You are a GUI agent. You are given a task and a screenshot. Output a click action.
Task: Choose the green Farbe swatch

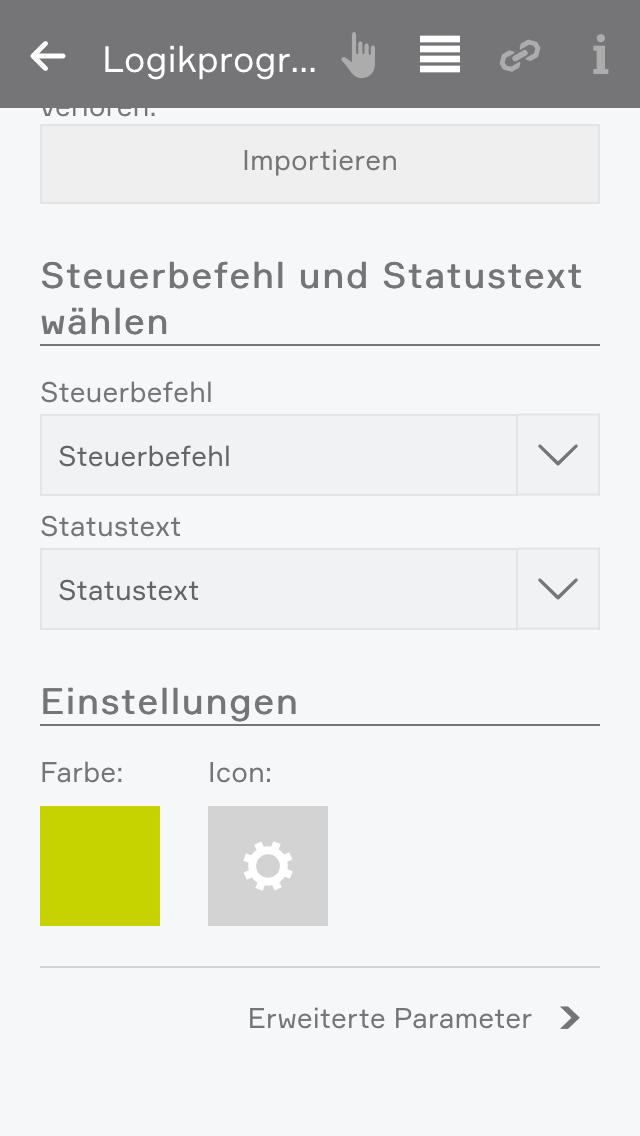click(100, 866)
